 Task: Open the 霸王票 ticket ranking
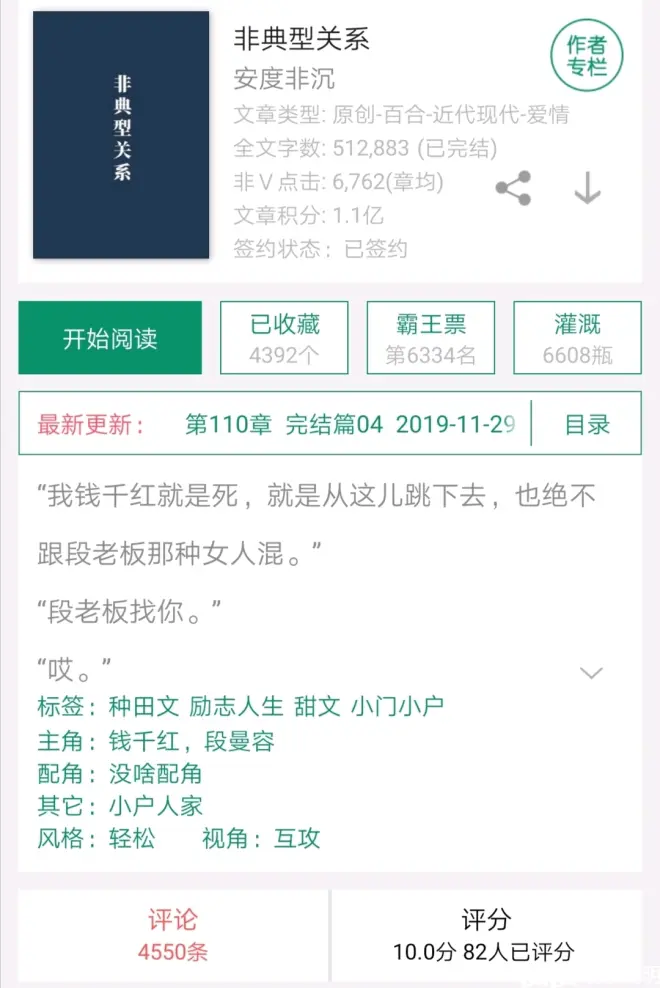pos(431,338)
